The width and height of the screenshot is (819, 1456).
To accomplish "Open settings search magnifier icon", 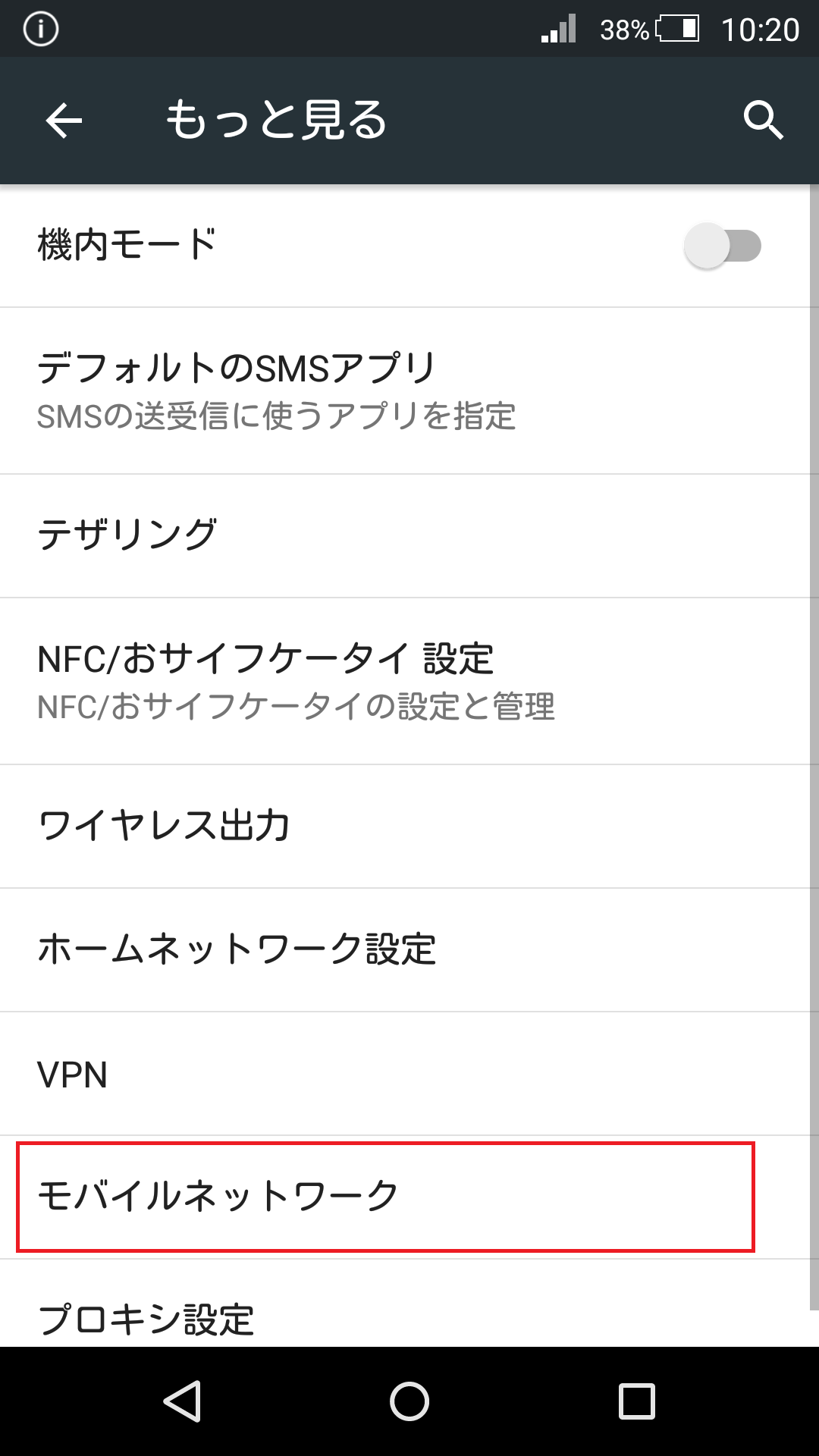I will tap(762, 121).
